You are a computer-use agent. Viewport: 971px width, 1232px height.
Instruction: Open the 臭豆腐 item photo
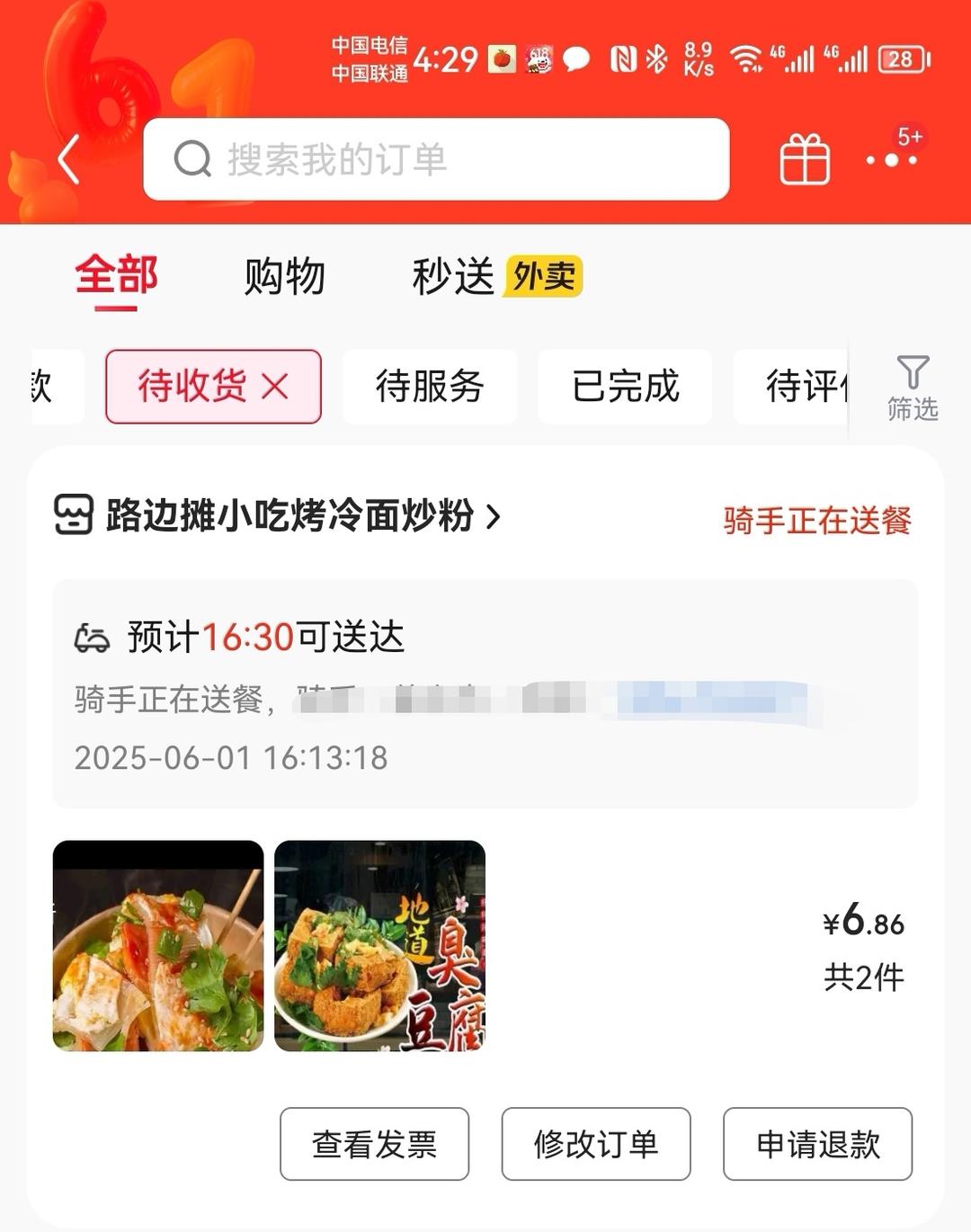coord(379,945)
